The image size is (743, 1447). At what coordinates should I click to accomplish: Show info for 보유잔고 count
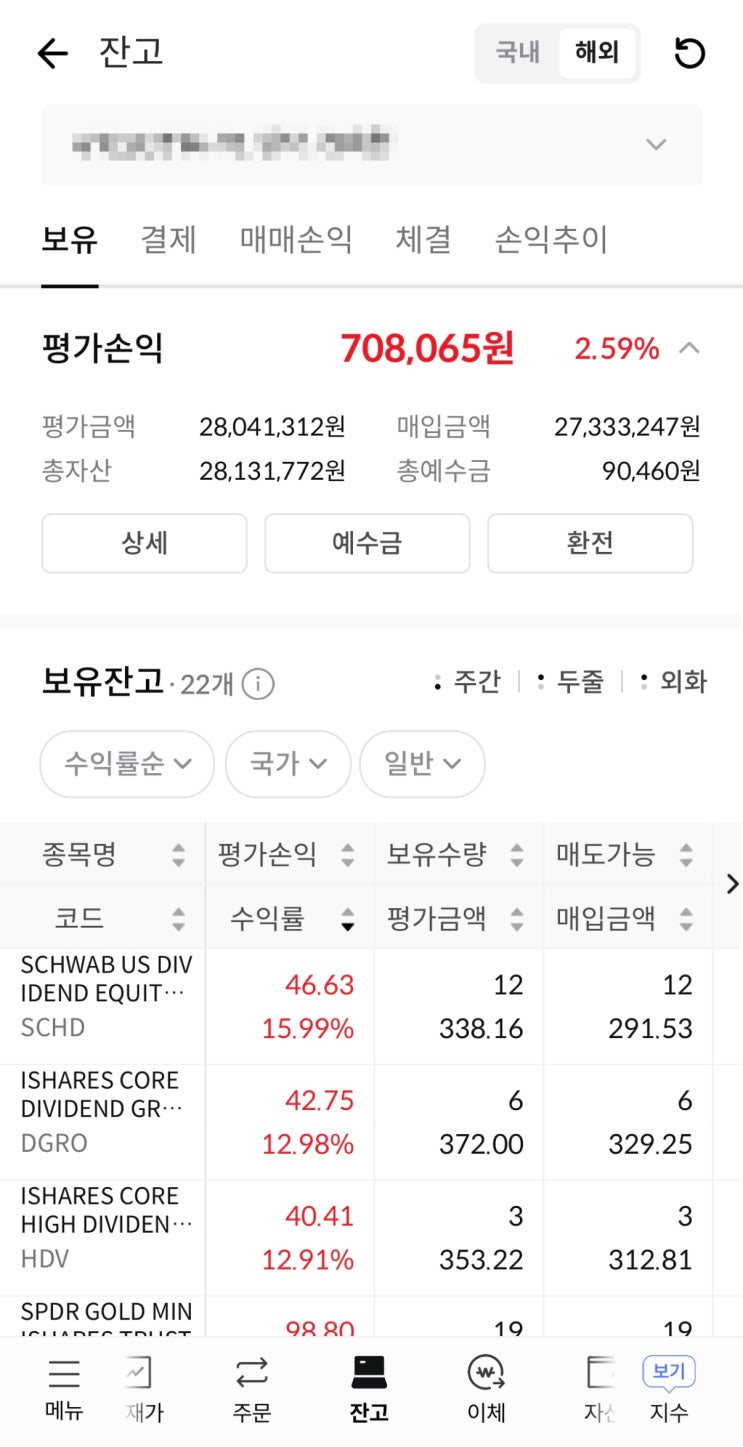258,684
